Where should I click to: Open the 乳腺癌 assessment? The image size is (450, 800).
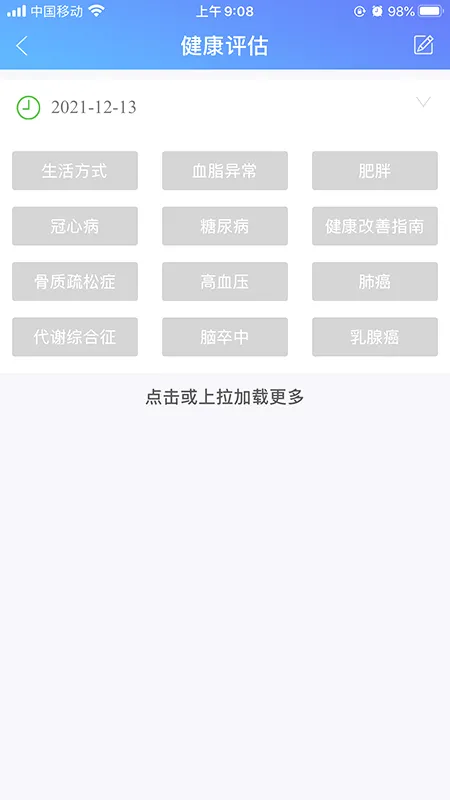(375, 337)
